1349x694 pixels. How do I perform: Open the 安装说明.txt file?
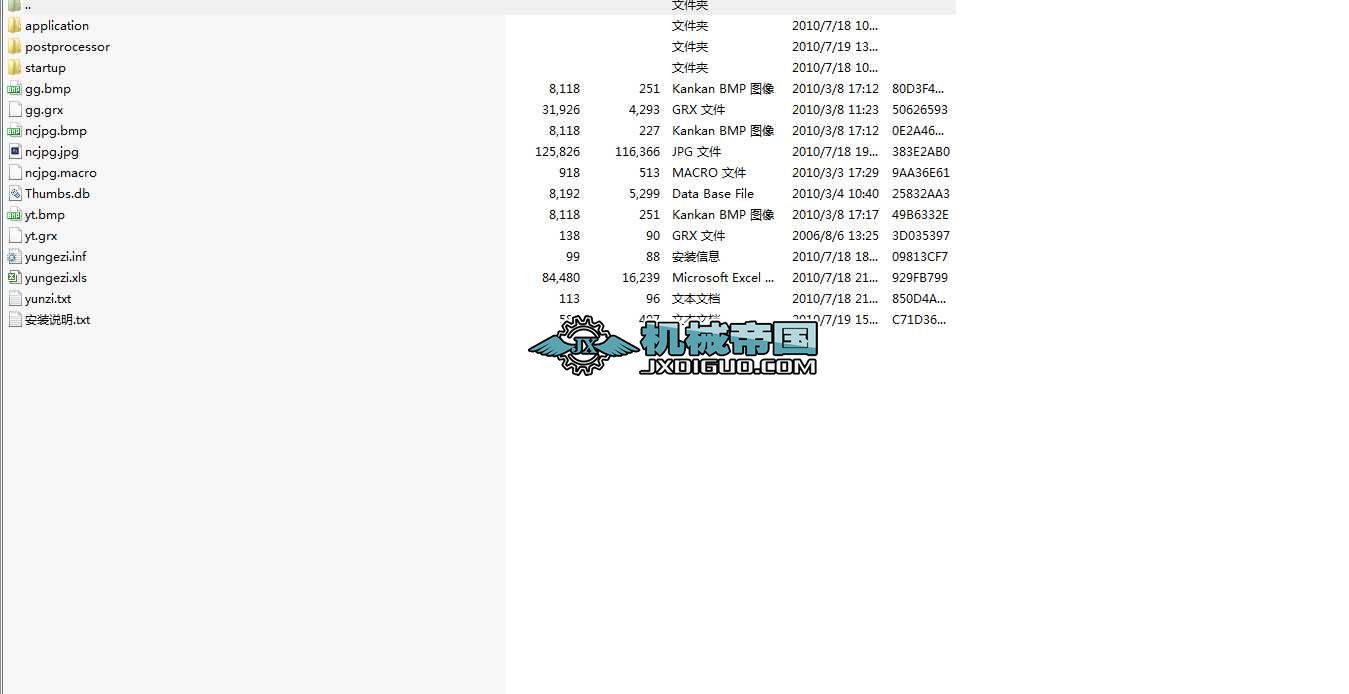[57, 320]
